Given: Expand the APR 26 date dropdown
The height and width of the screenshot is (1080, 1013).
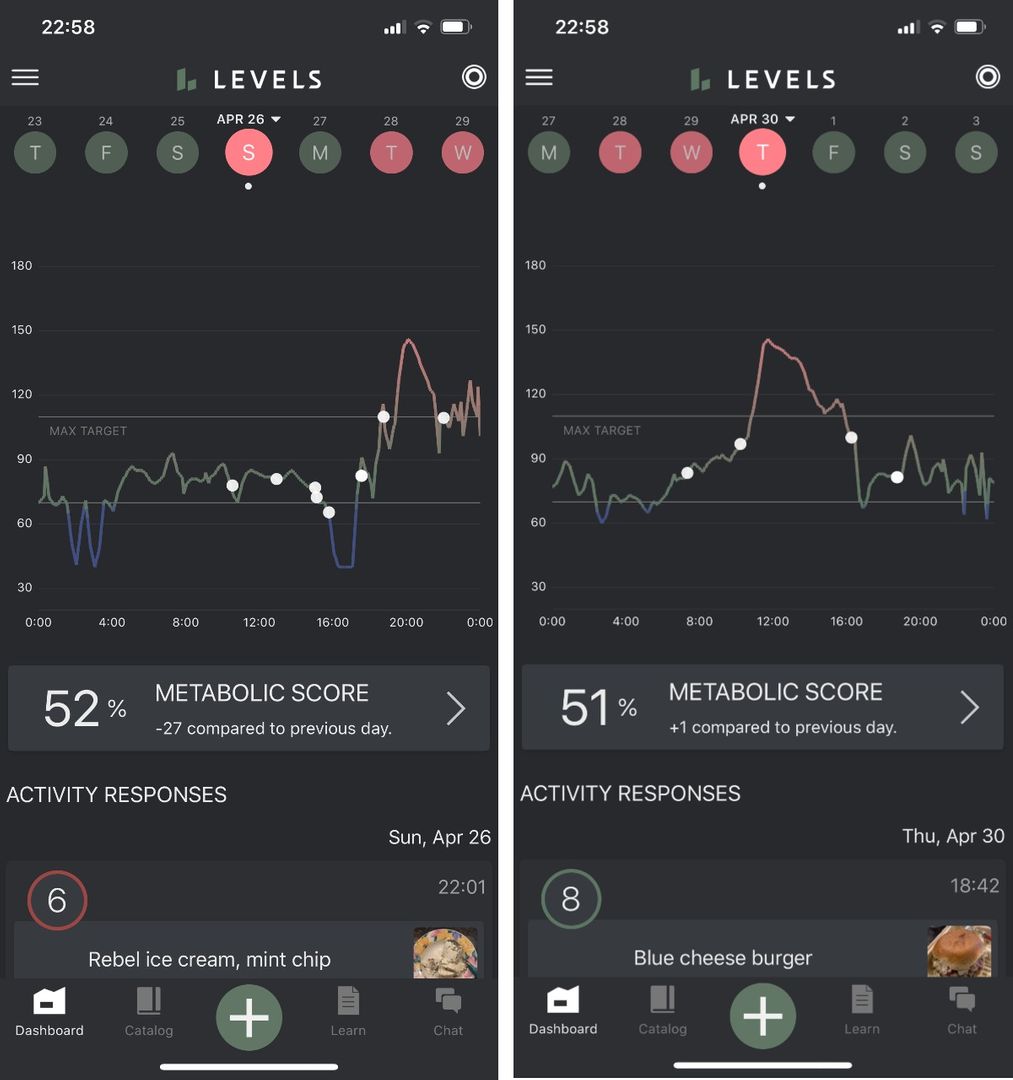Looking at the screenshot, I should coord(249,119).
